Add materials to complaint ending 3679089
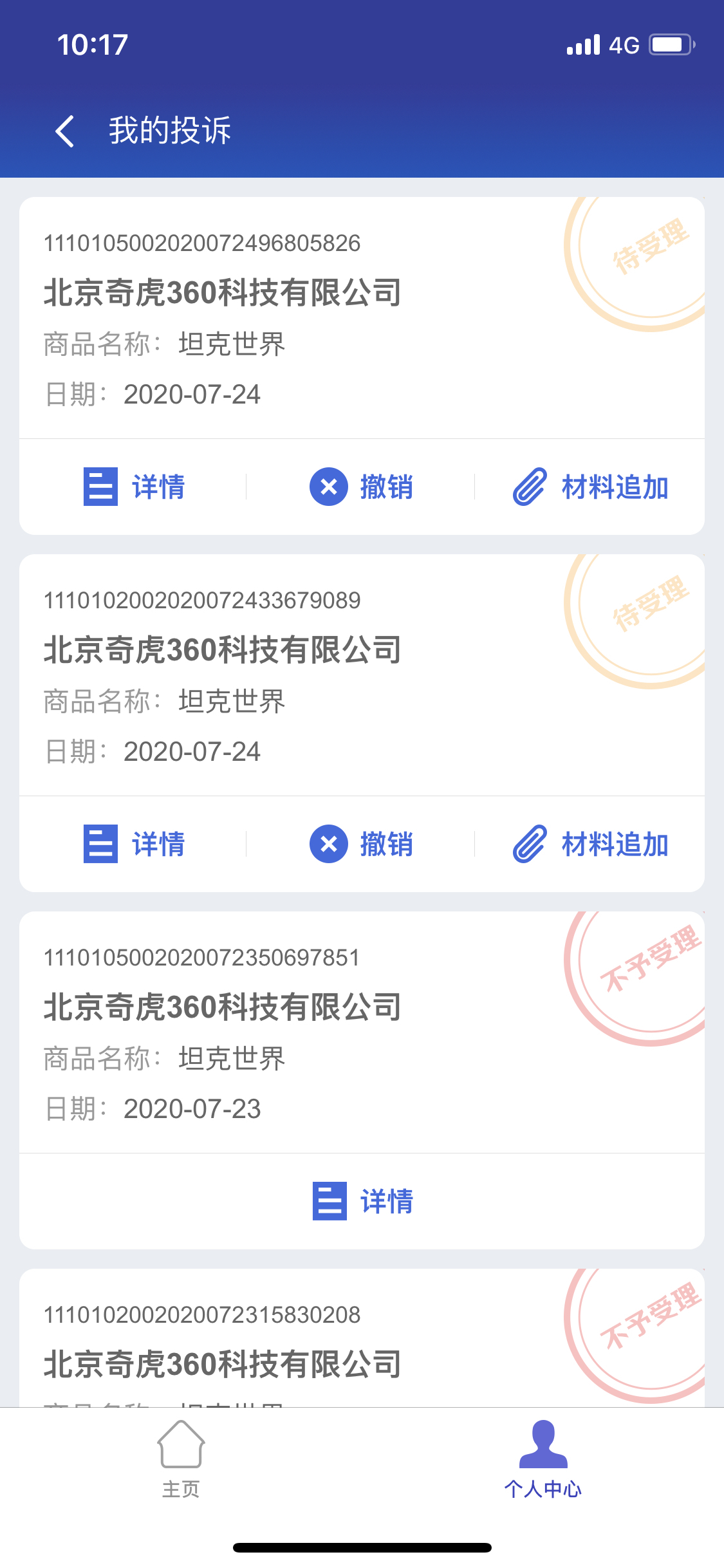Screen dimensions: 724x1568 coord(590,844)
